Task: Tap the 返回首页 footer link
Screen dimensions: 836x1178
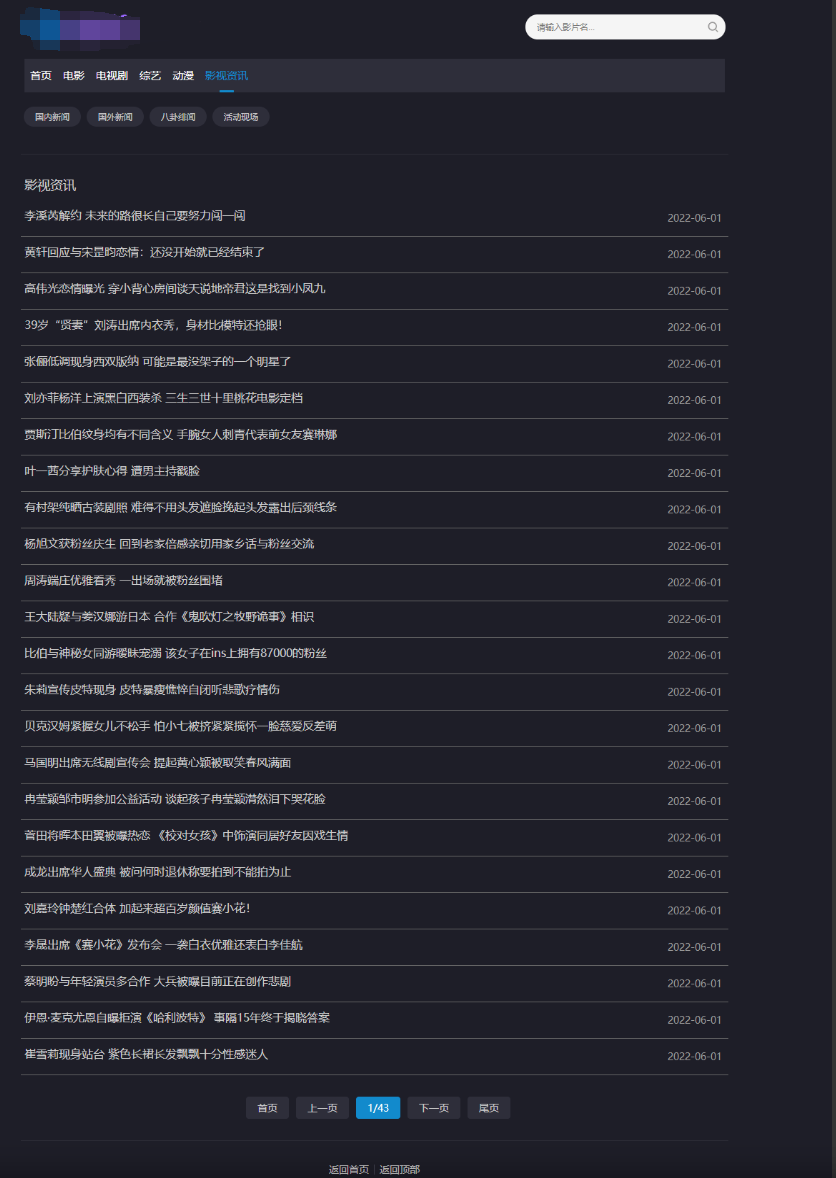Action: (x=348, y=1169)
